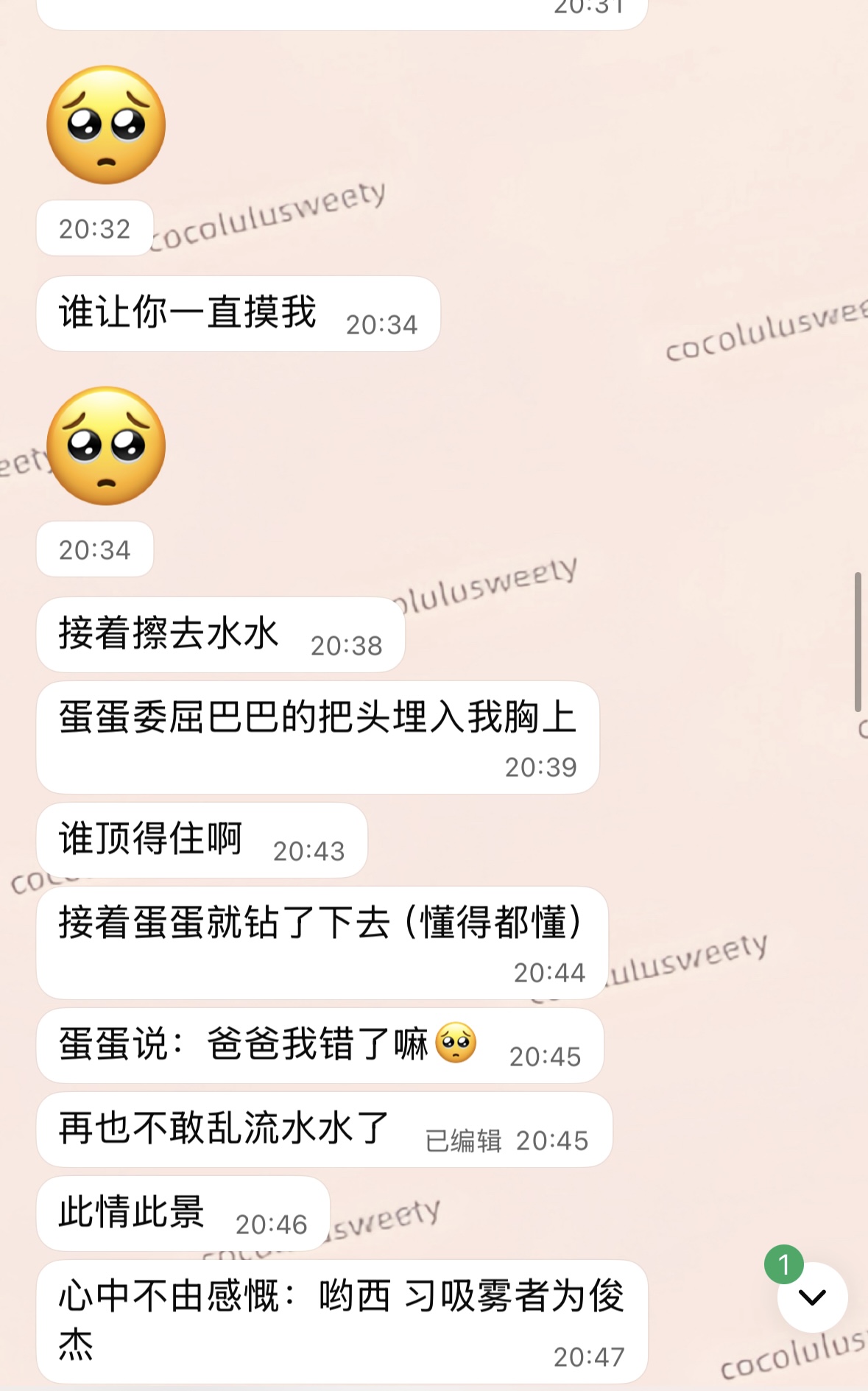Jump to the latest unread message
This screenshot has width=868, height=1391.
pyautogui.click(x=811, y=1297)
